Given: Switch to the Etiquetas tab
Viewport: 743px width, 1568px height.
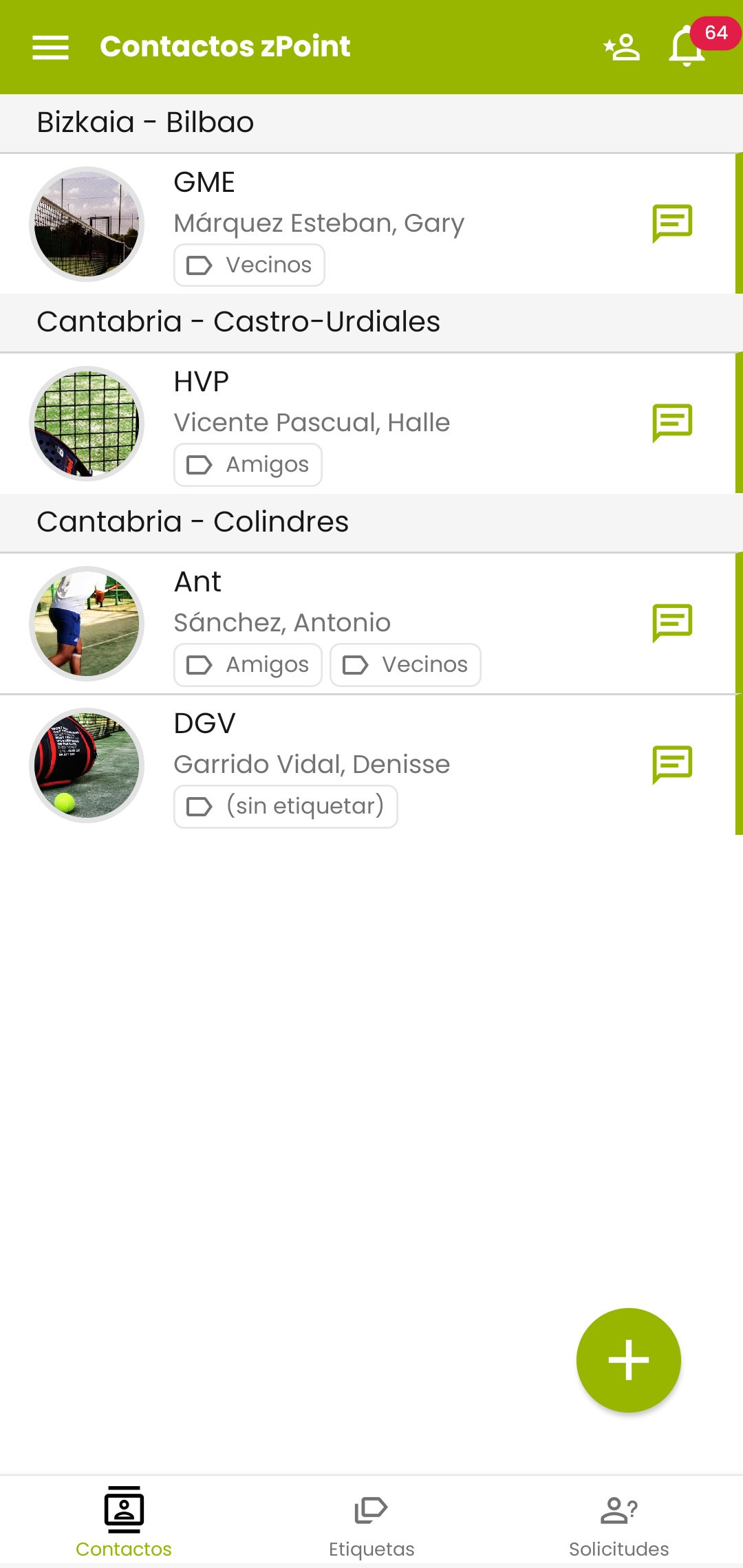Looking at the screenshot, I should (371, 1522).
